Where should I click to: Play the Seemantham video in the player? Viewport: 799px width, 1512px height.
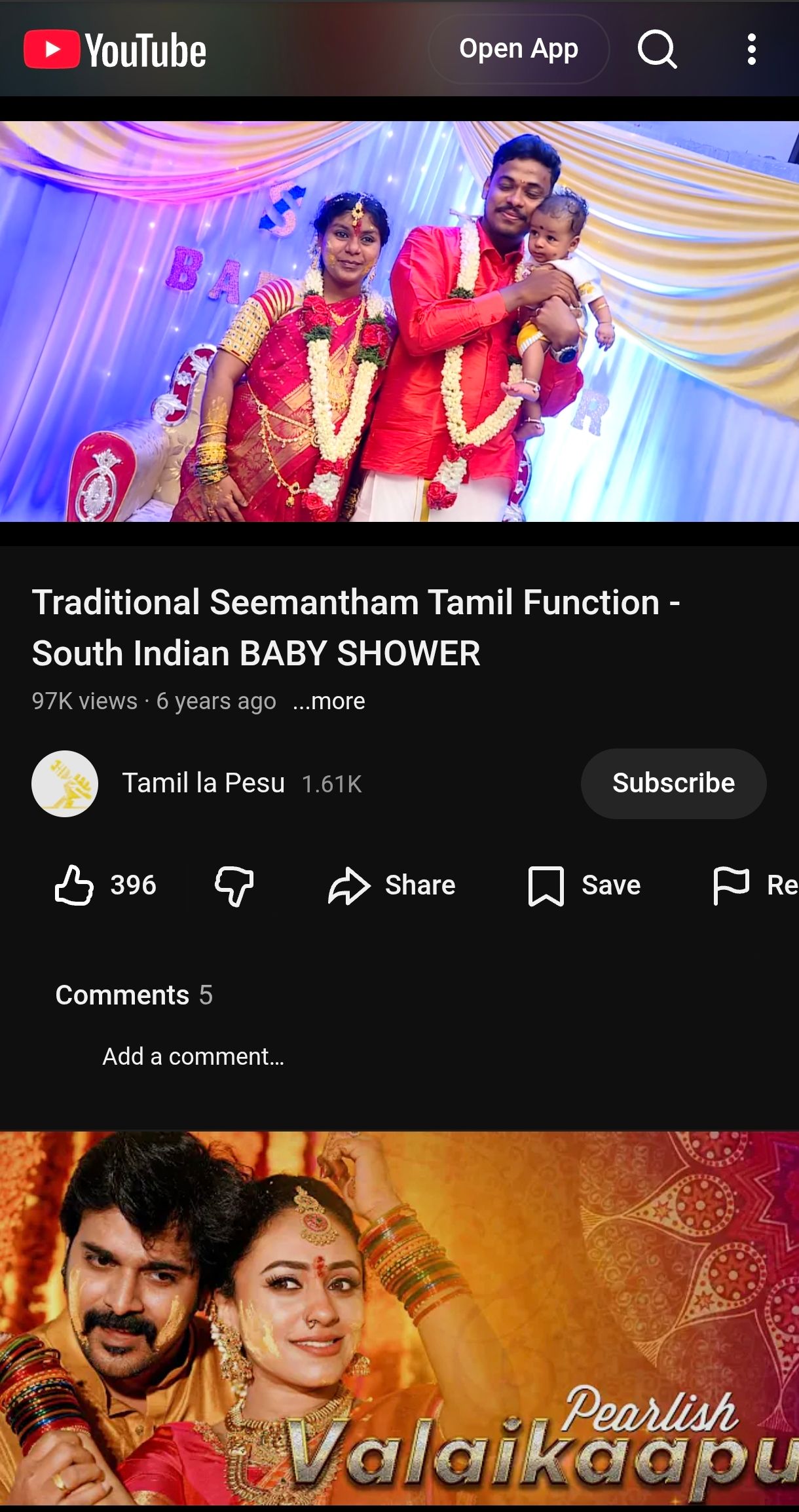tap(399, 321)
